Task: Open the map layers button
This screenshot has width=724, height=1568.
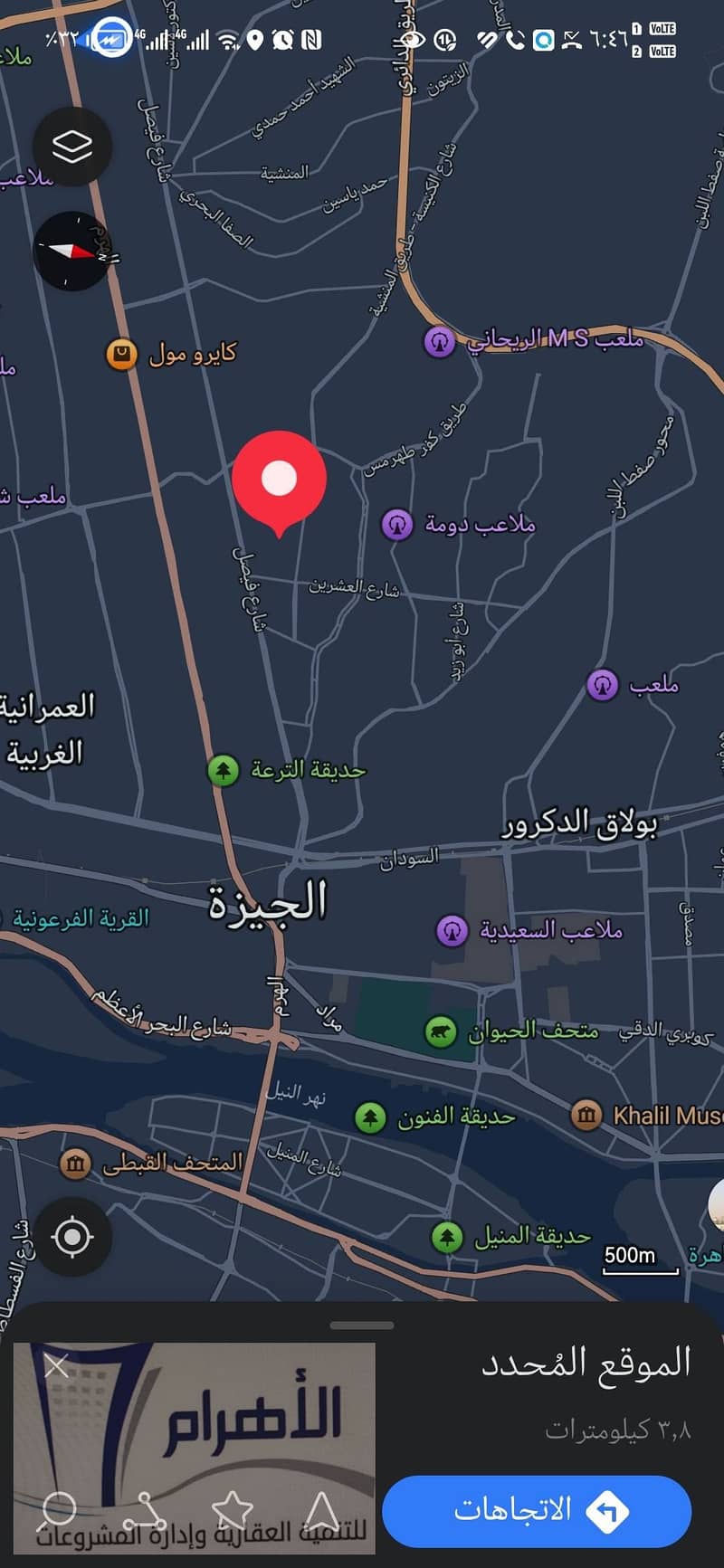Action: pyautogui.click(x=72, y=147)
